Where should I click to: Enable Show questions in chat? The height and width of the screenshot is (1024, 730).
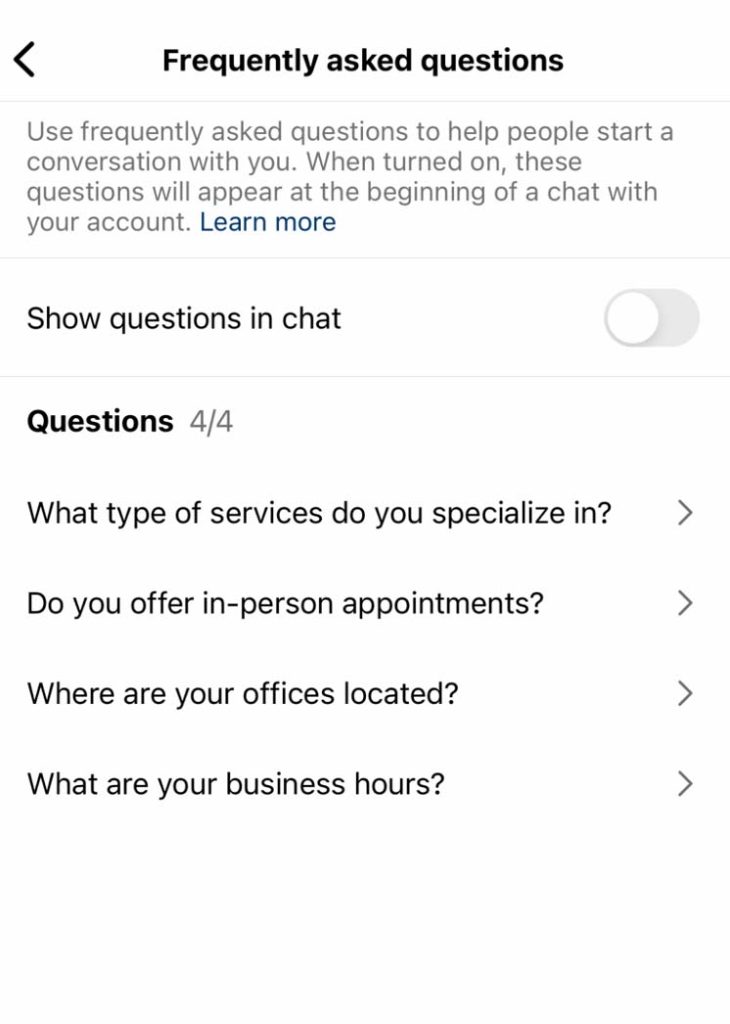point(651,318)
